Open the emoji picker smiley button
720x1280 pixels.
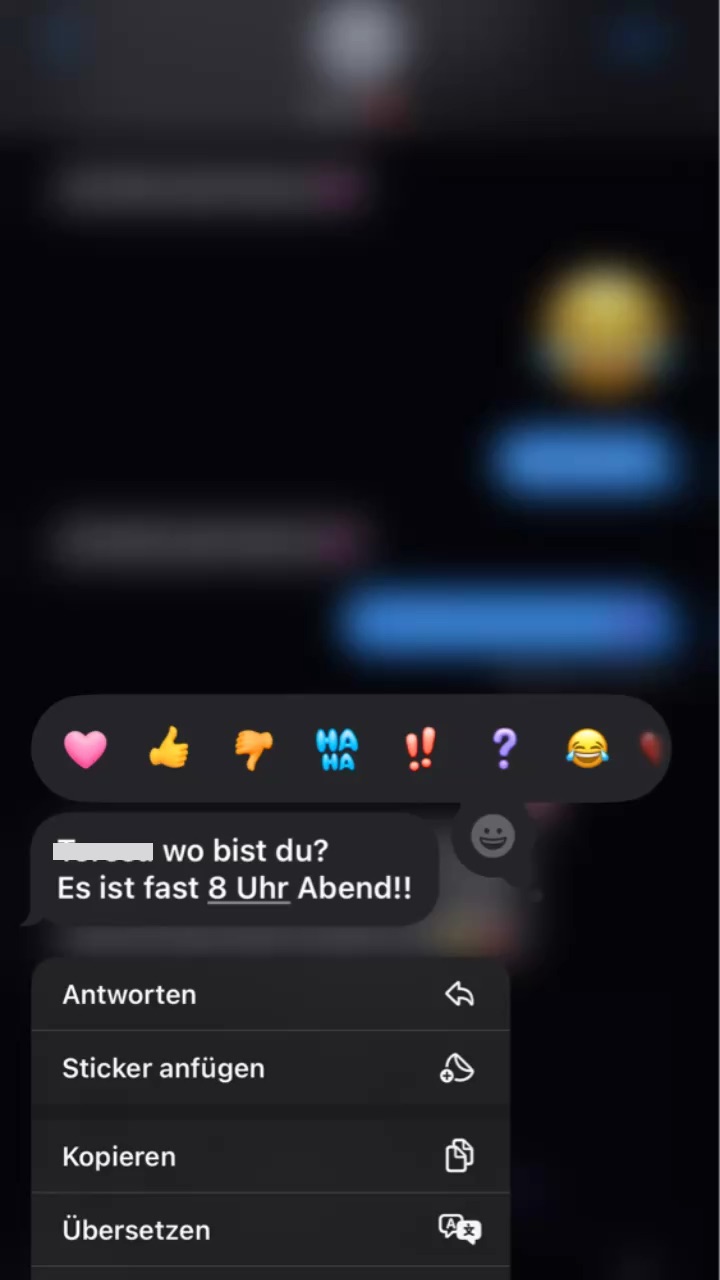(493, 836)
